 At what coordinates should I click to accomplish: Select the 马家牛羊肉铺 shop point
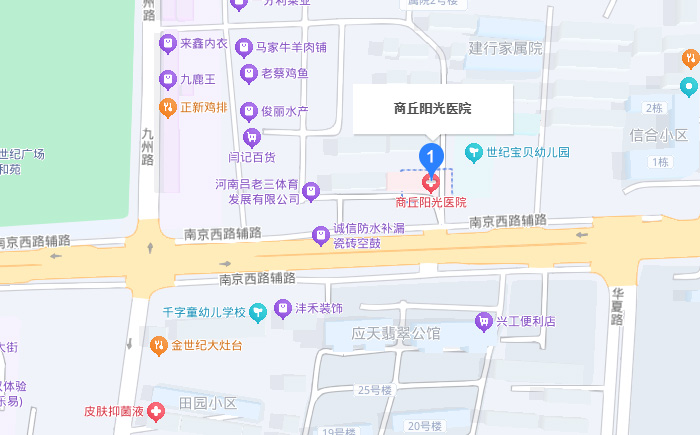(x=244, y=46)
